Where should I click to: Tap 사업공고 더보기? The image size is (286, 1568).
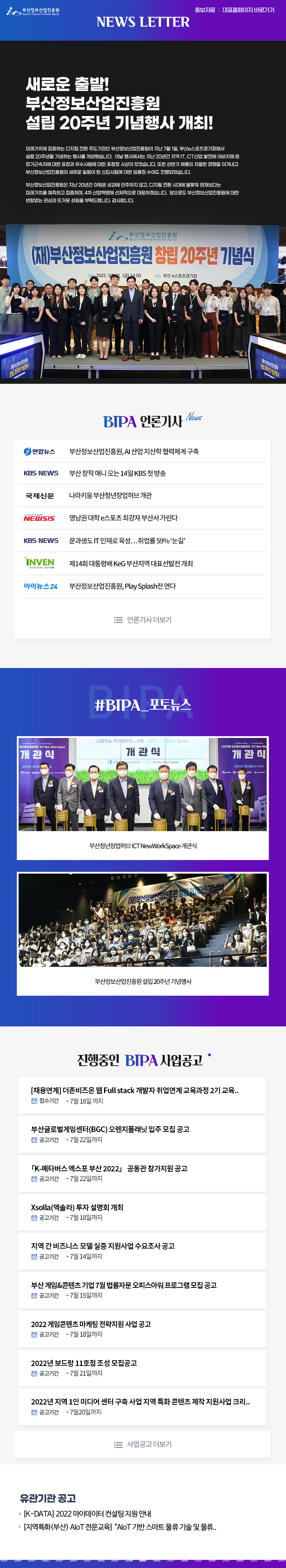click(143, 1444)
